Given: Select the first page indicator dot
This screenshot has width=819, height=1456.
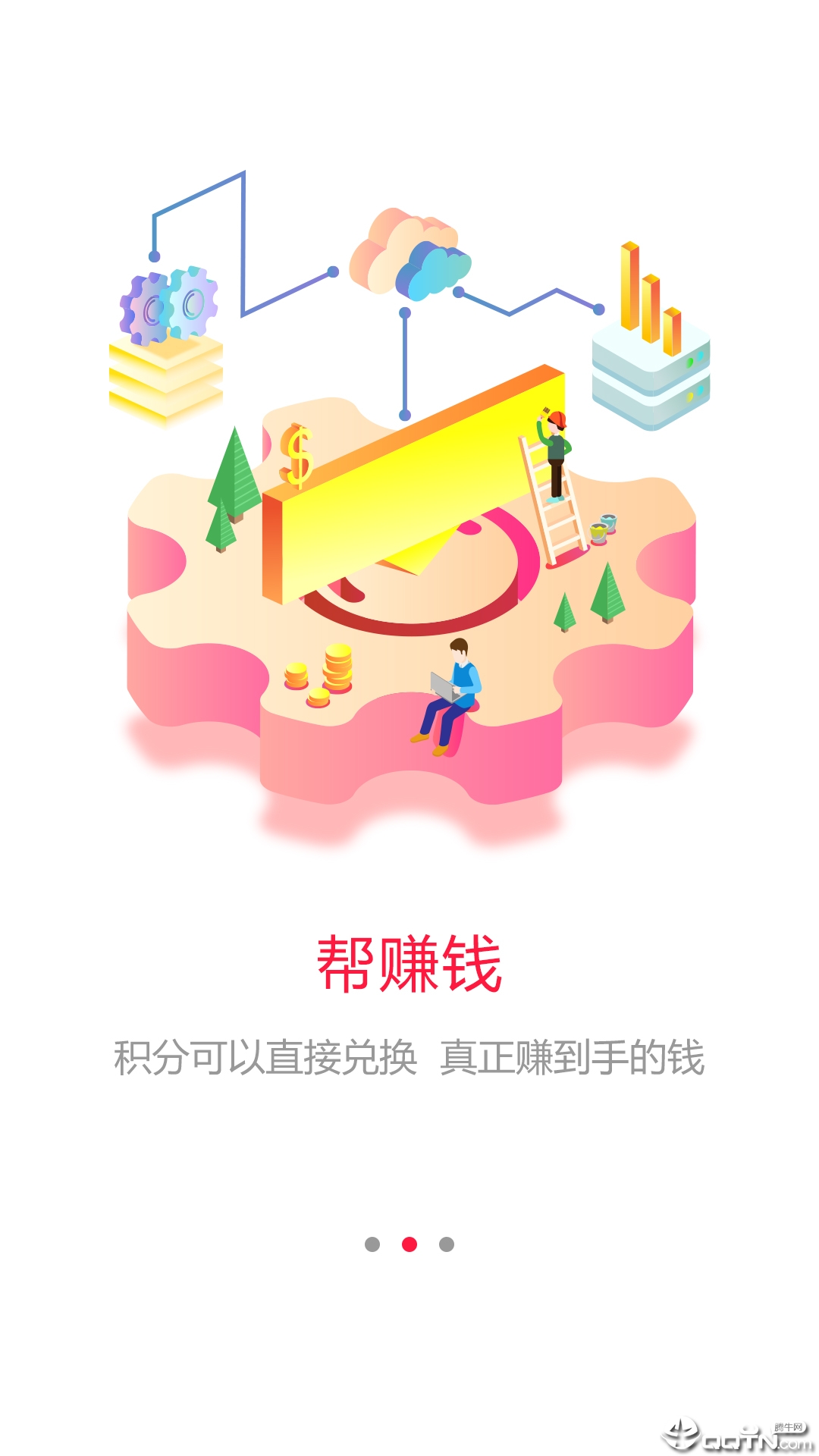Looking at the screenshot, I should pos(372,1244).
